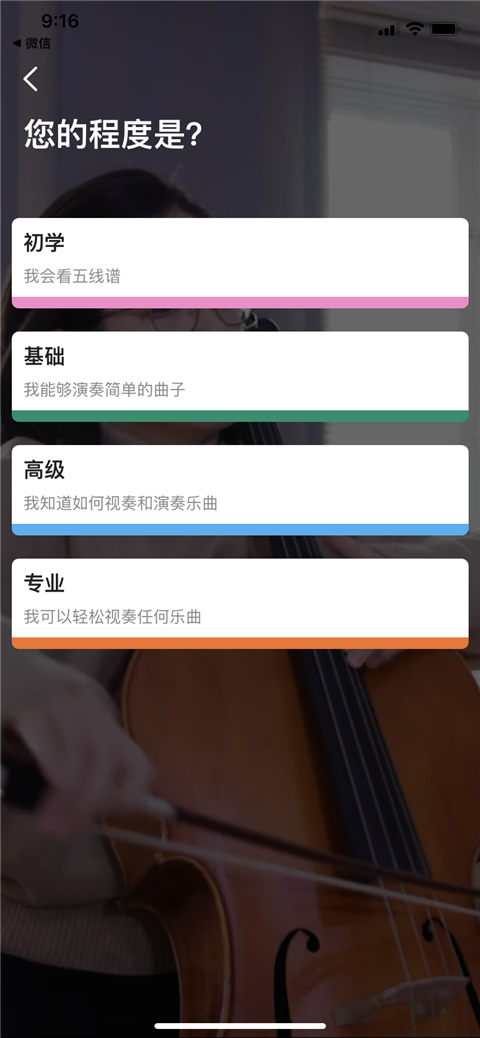Go back using the top-left arrow
480x1038 pixels.
(30, 79)
